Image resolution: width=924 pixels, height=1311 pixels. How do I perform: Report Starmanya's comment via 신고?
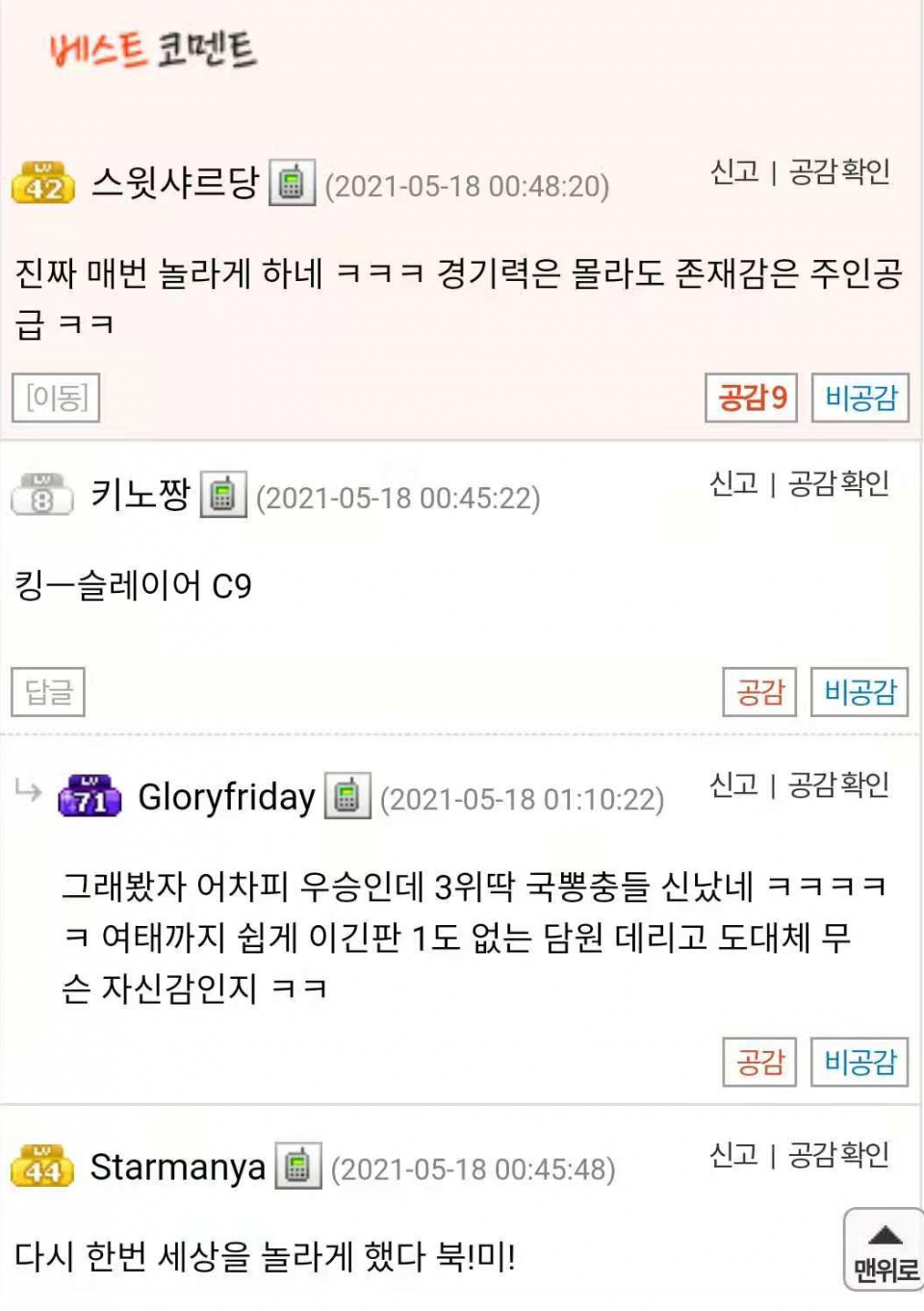(x=734, y=1155)
